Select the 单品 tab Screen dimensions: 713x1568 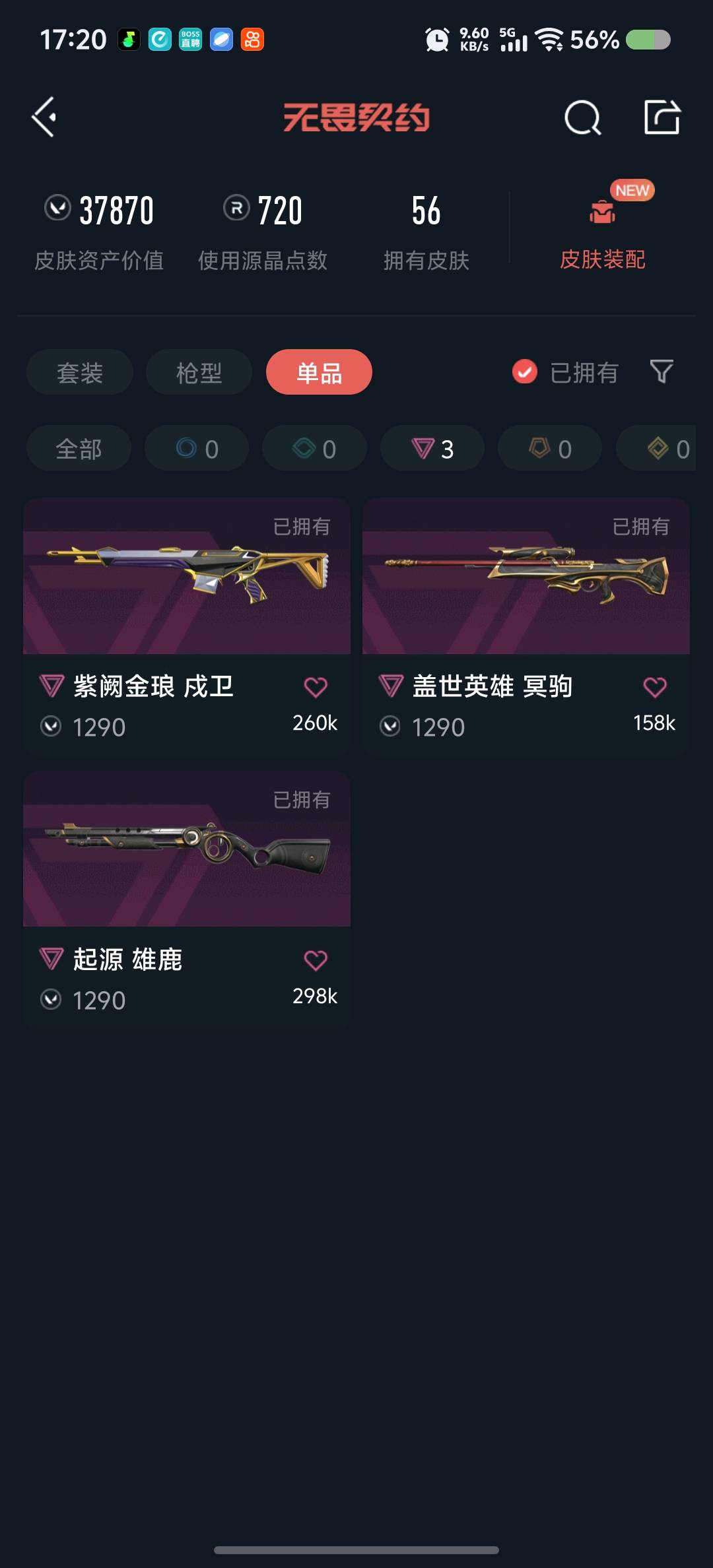pyautogui.click(x=319, y=372)
